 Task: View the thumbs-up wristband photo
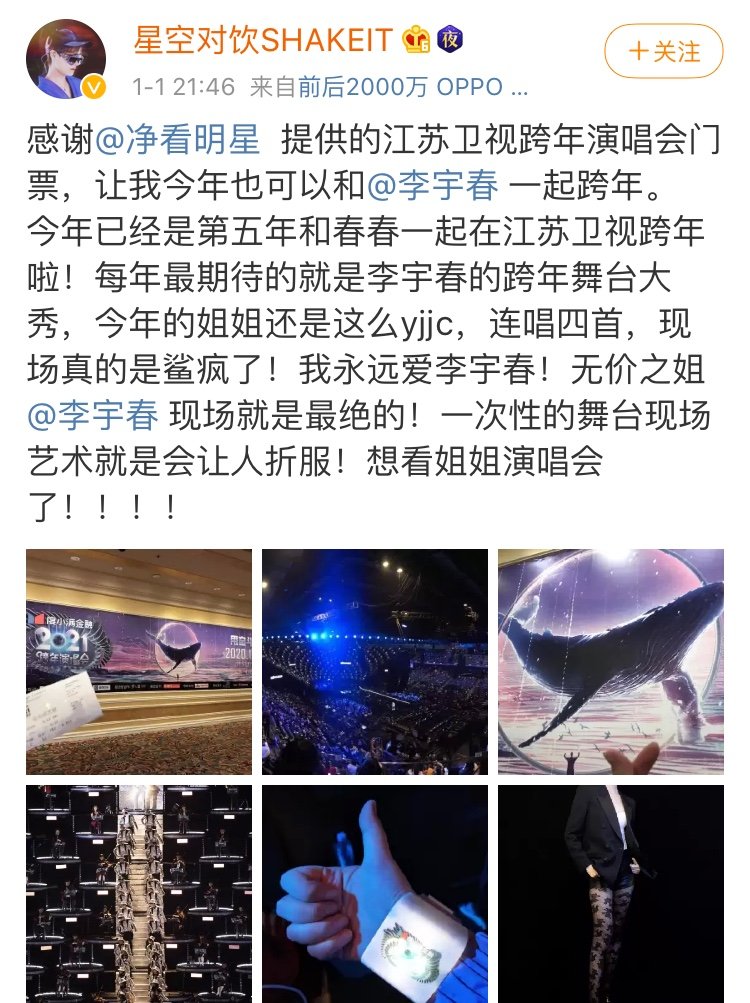click(x=375, y=893)
